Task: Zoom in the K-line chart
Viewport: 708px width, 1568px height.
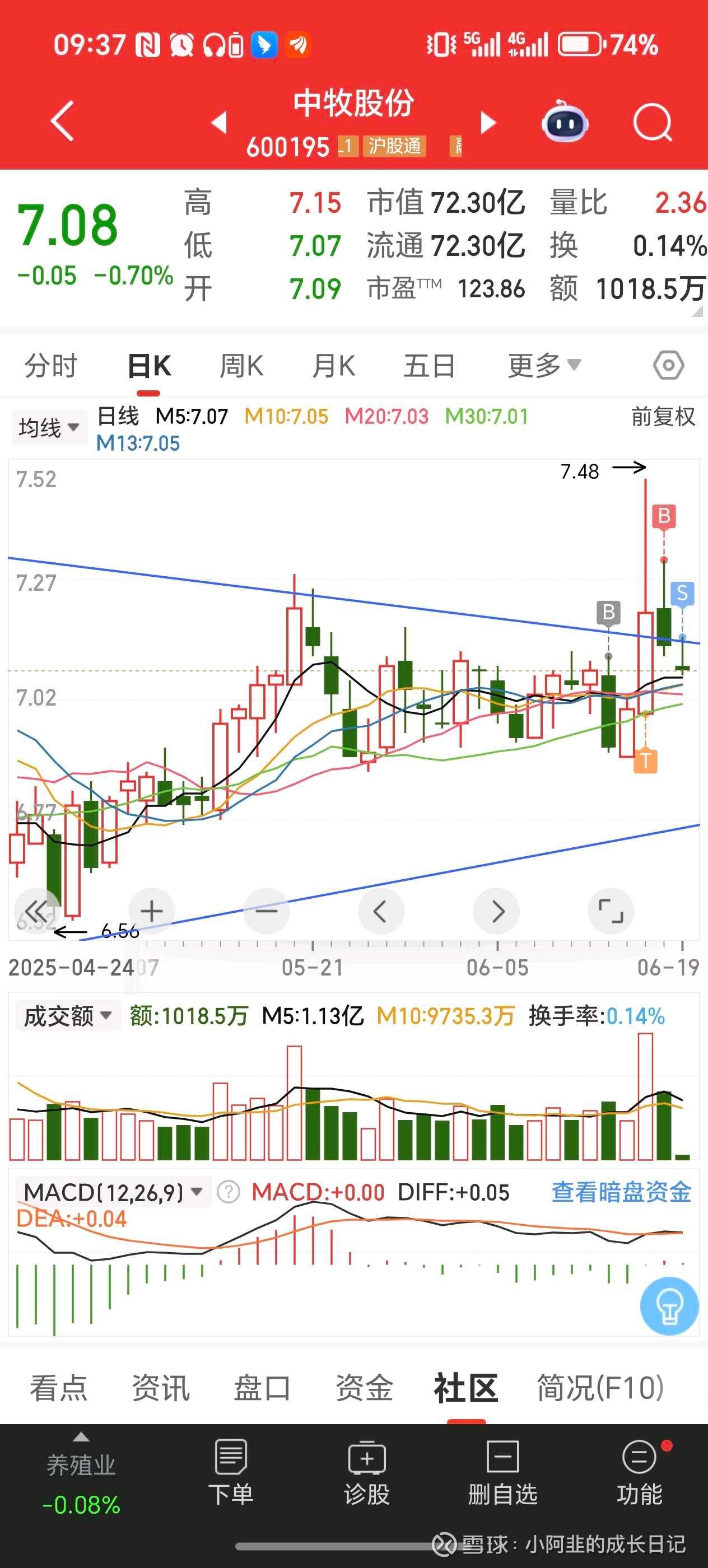Action: tap(152, 911)
